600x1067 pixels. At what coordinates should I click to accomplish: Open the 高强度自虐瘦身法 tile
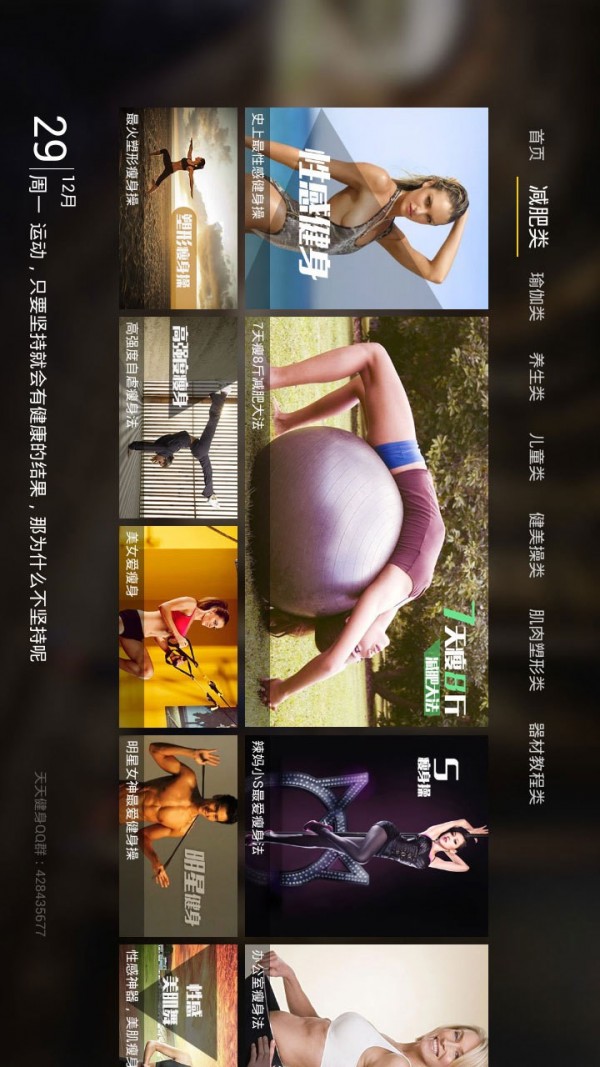(x=178, y=417)
